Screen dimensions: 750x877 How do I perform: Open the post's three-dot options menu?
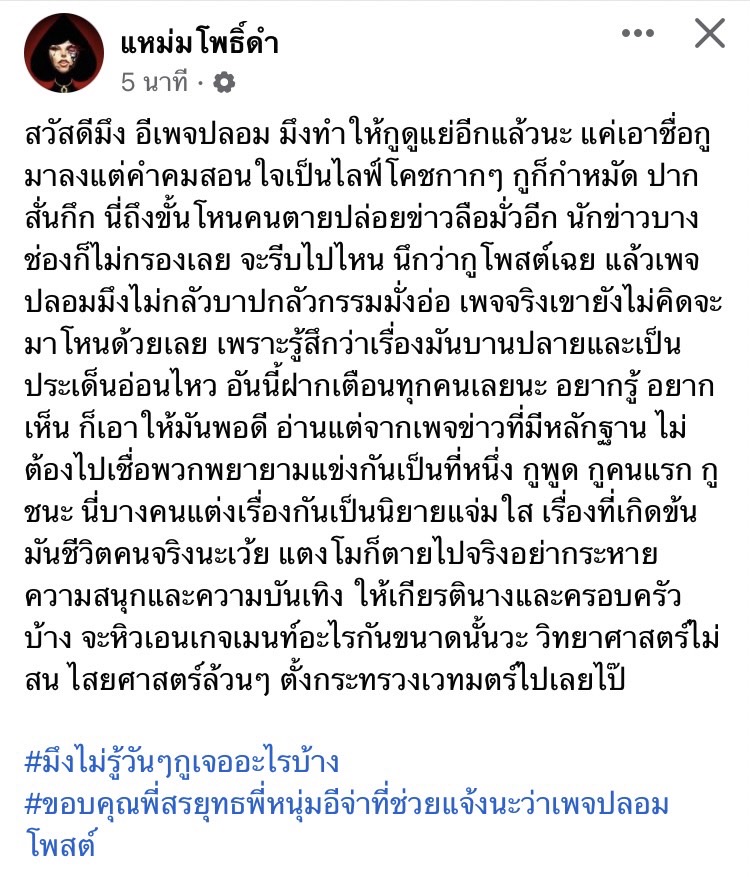638,34
